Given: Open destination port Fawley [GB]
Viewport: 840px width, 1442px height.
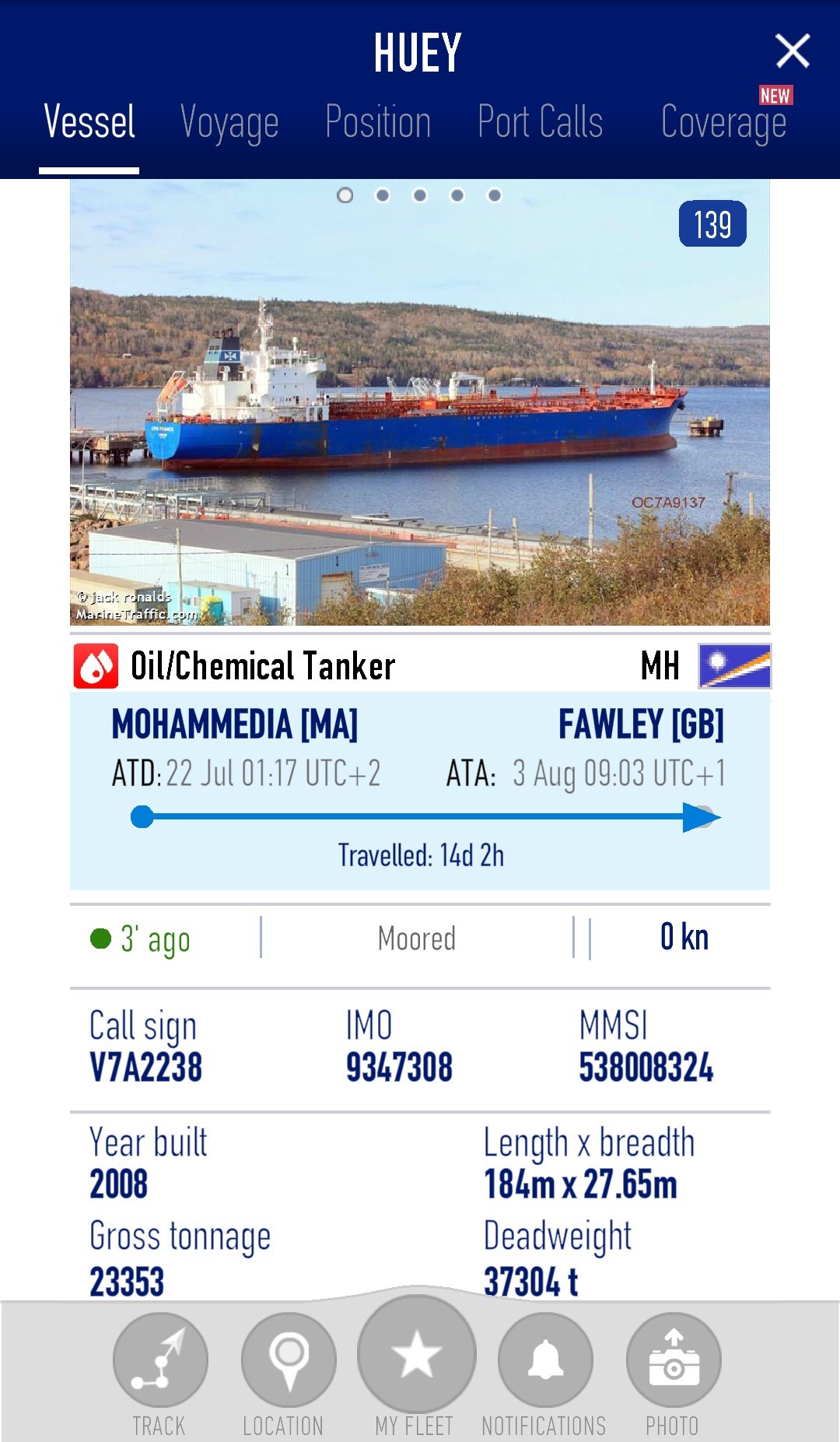Looking at the screenshot, I should (x=641, y=725).
